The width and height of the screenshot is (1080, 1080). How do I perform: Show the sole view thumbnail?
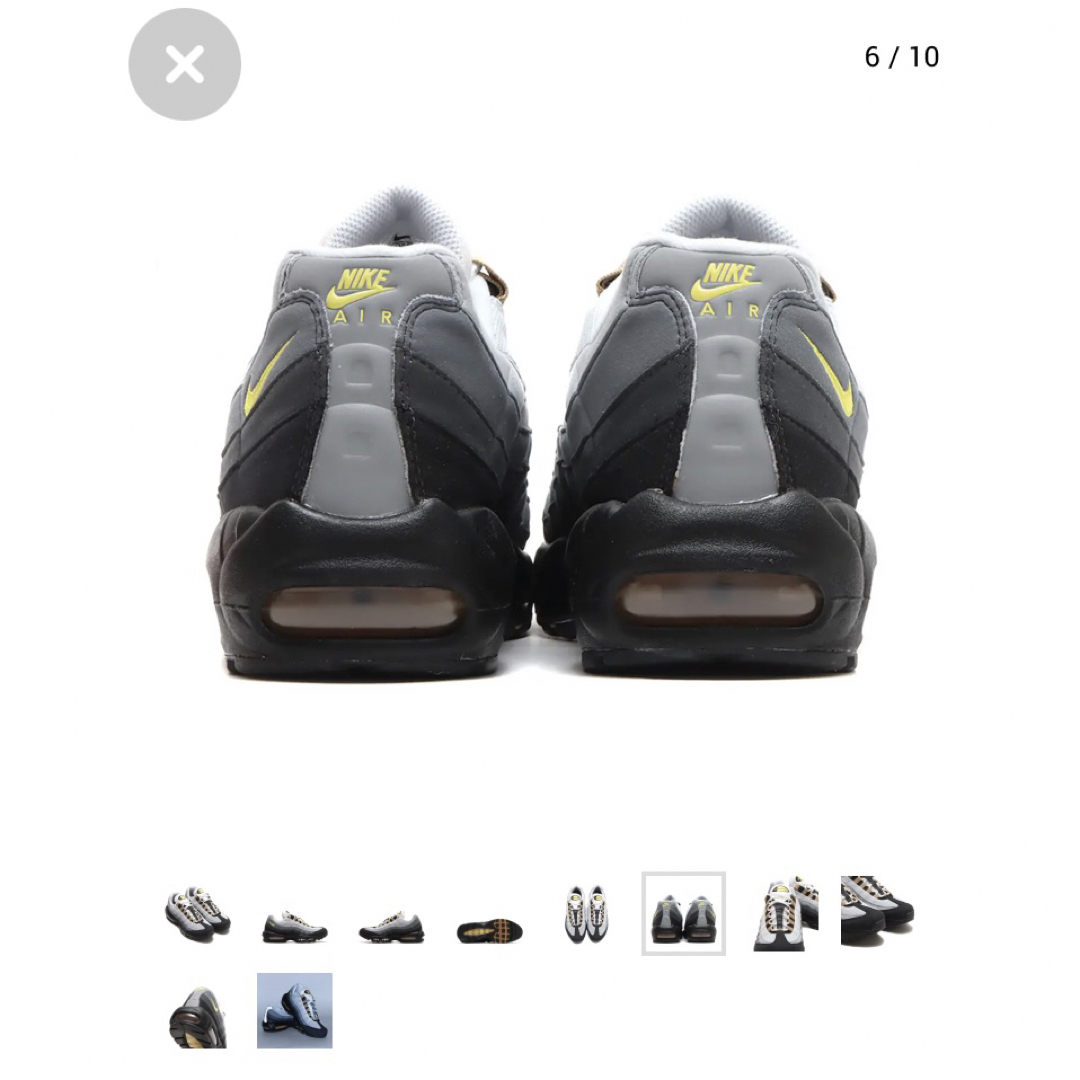[490, 931]
